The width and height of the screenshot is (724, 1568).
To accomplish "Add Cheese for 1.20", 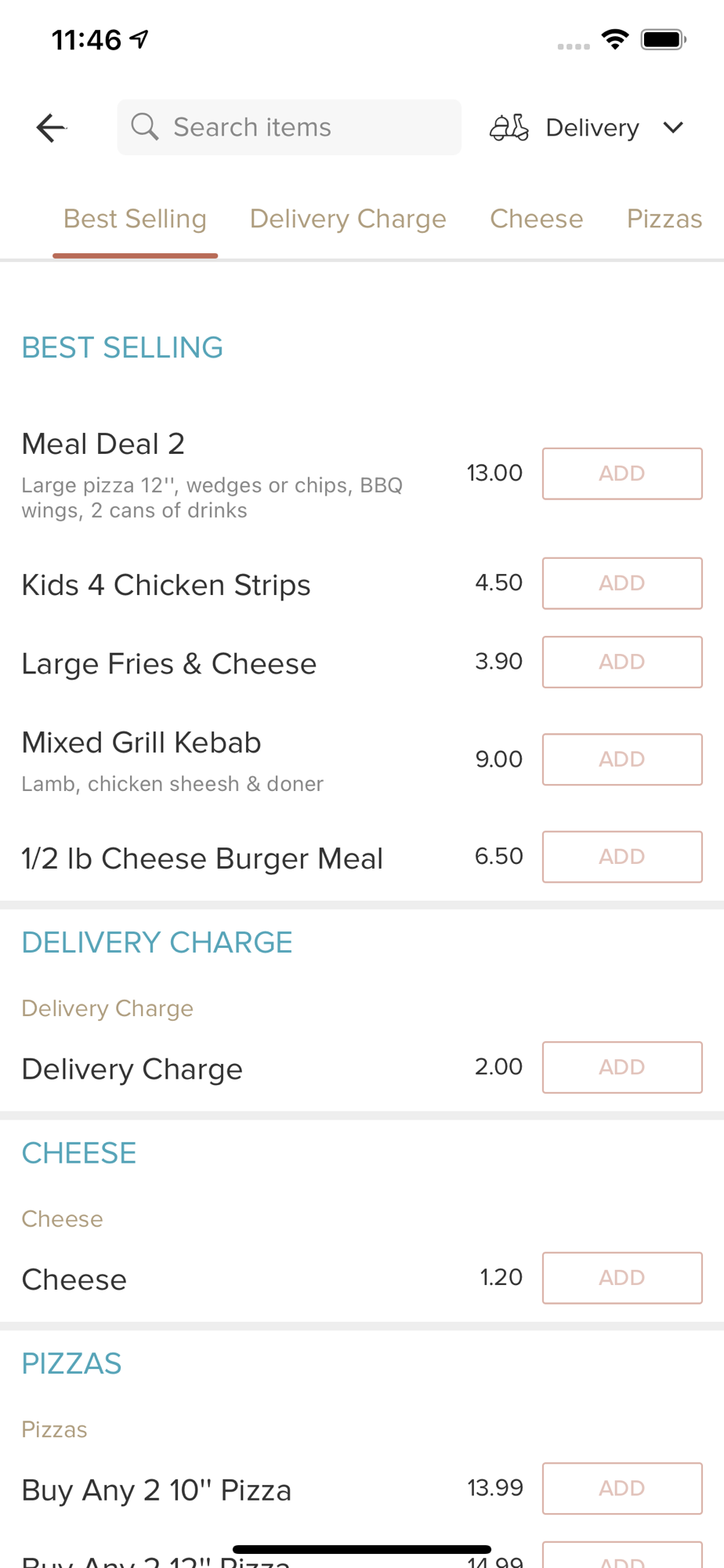I will [x=622, y=1278].
